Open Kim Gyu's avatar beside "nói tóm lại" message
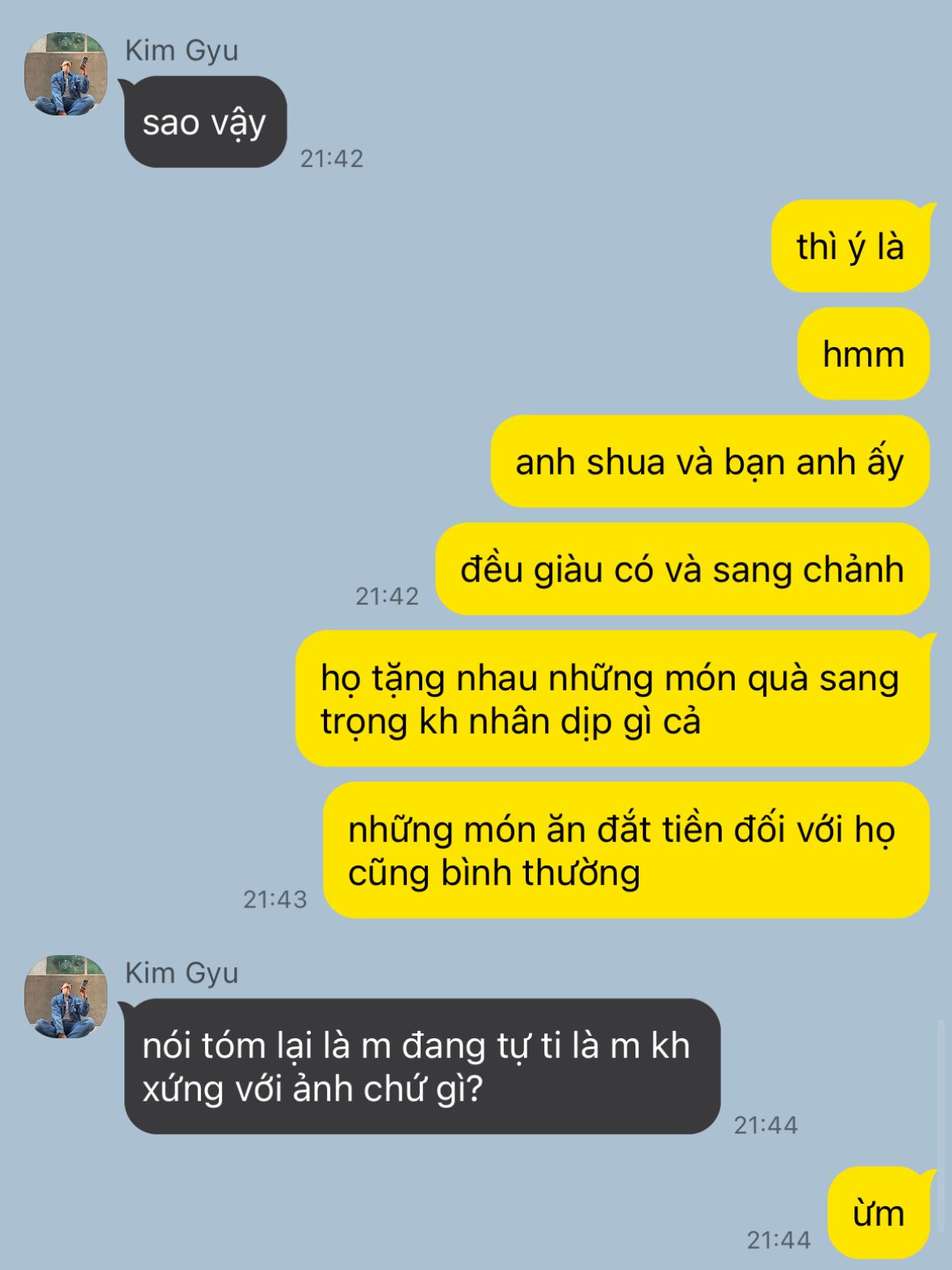 [x=66, y=996]
